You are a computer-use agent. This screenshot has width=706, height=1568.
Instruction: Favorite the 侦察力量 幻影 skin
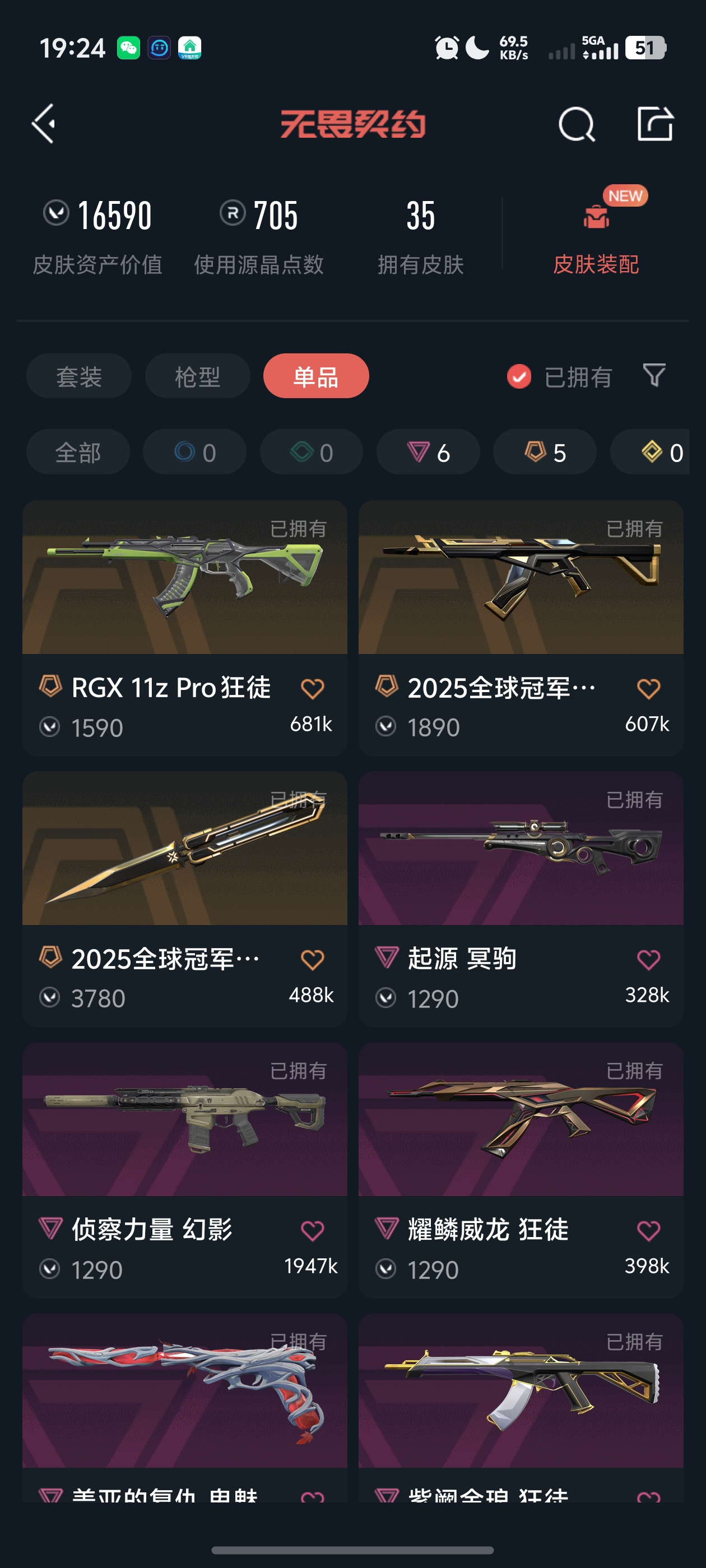pos(313,1230)
